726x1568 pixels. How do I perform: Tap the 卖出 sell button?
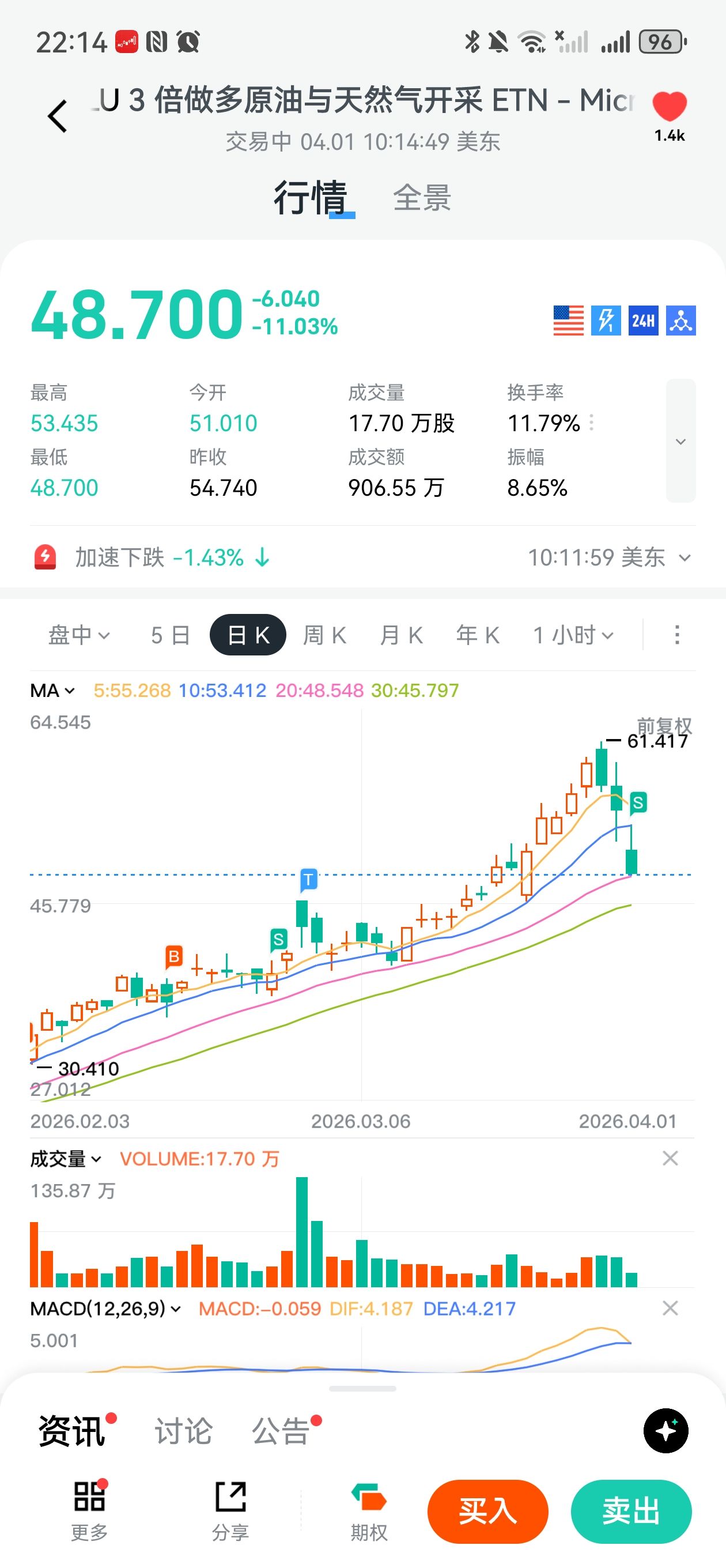pos(630,1512)
